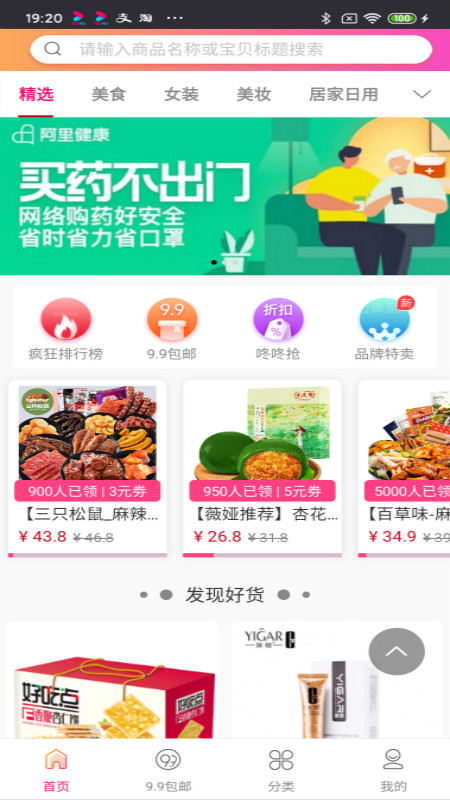
Task: Switch to the 美食 tab
Action: point(109,94)
